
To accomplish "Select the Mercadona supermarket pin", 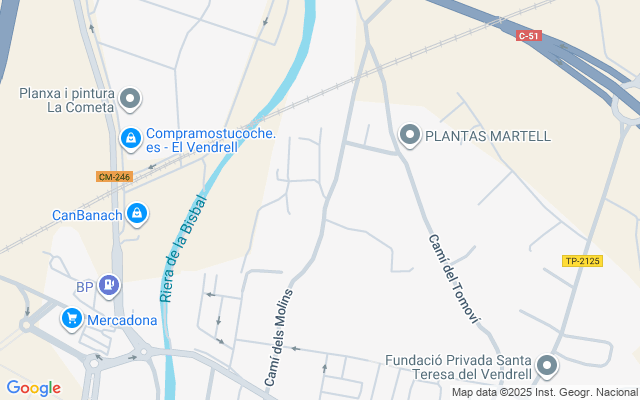I will click(x=72, y=319).
